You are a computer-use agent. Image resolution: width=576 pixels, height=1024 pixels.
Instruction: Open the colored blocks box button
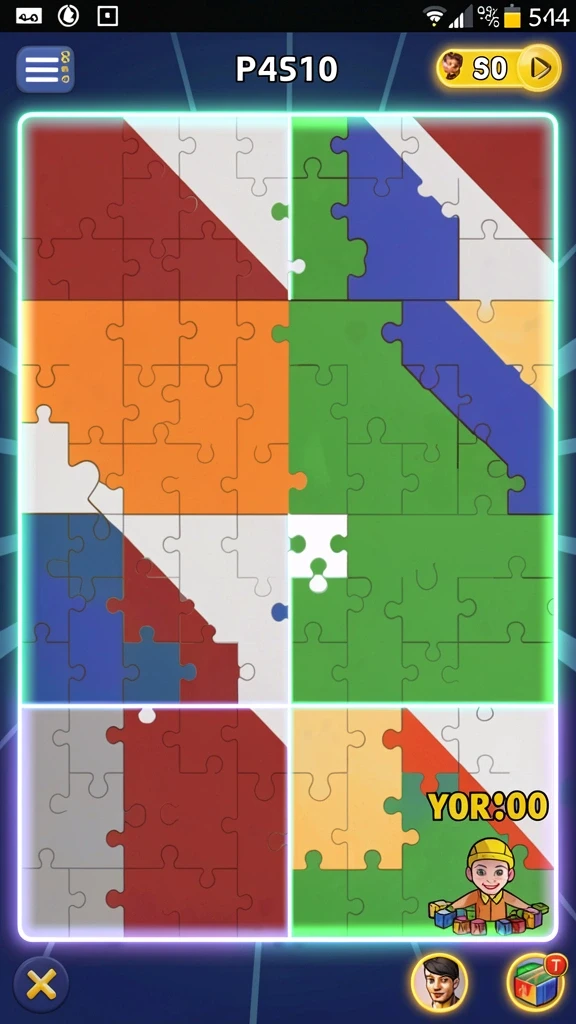coord(536,981)
